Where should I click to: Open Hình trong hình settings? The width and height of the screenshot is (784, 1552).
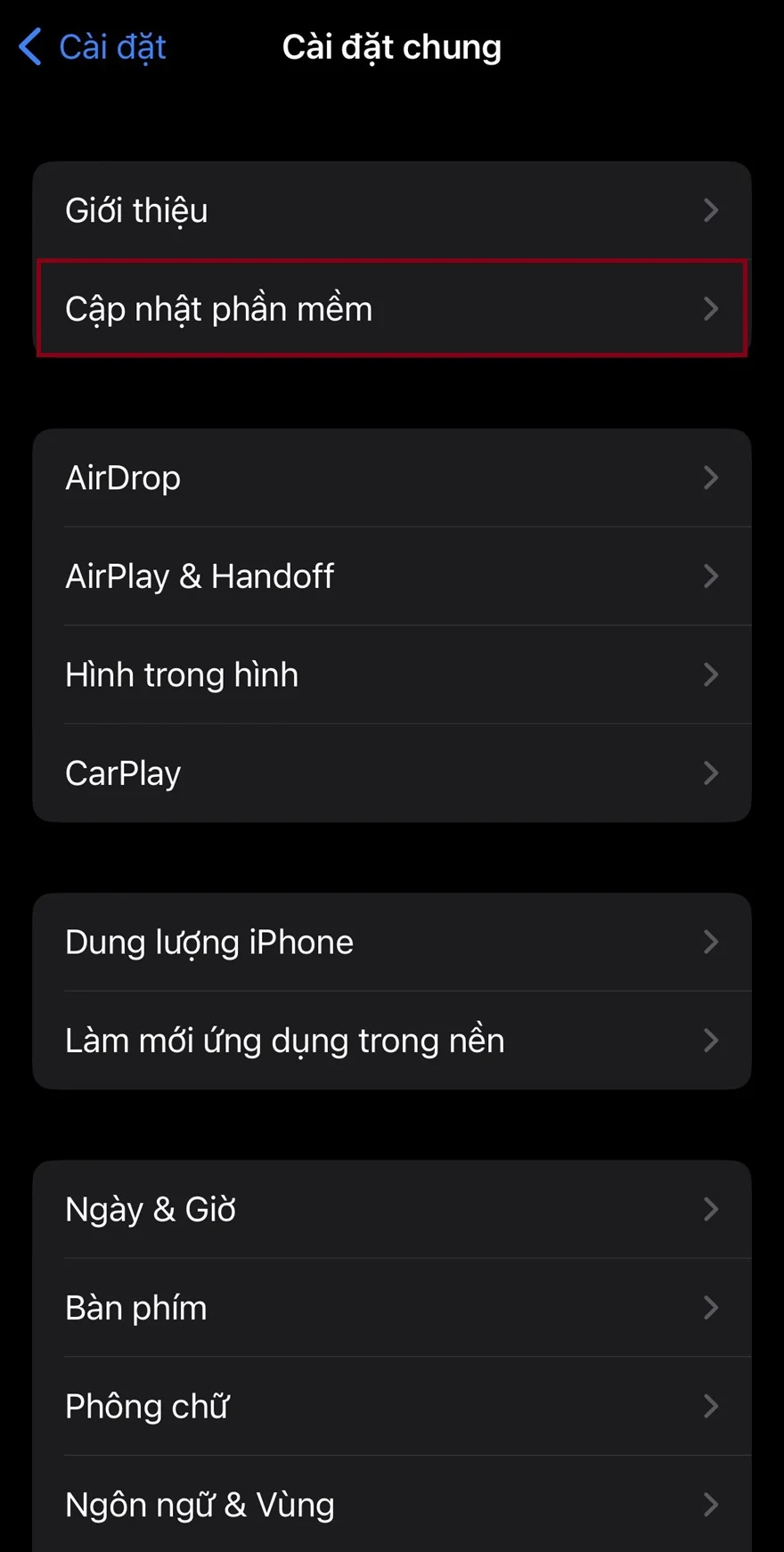coord(392,674)
